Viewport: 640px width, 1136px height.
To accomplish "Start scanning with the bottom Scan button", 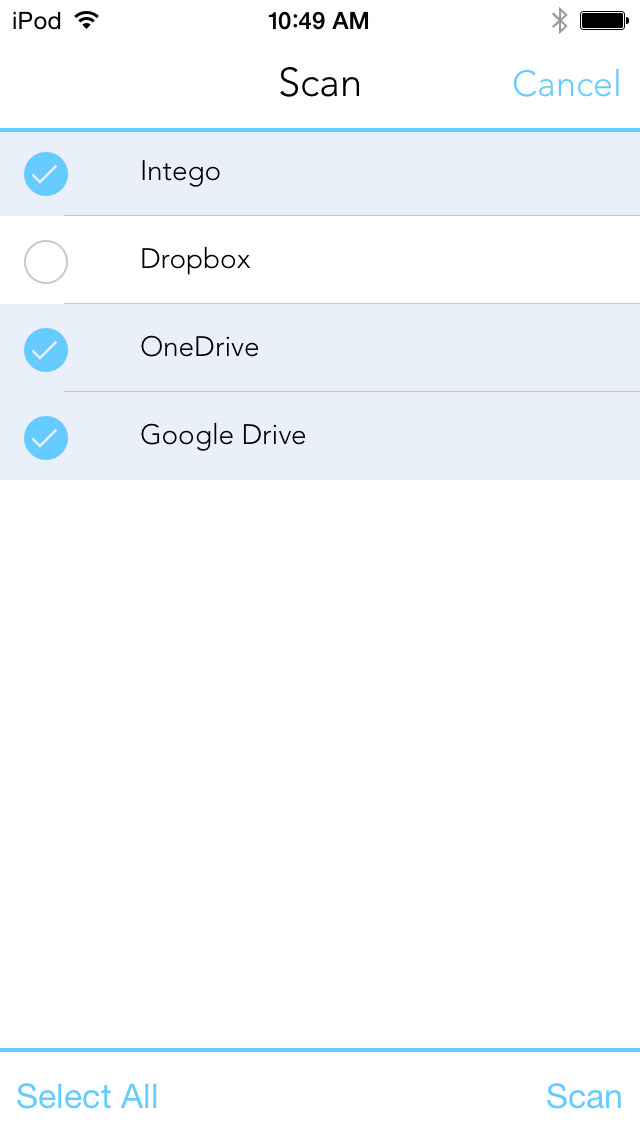I will [x=583, y=1096].
